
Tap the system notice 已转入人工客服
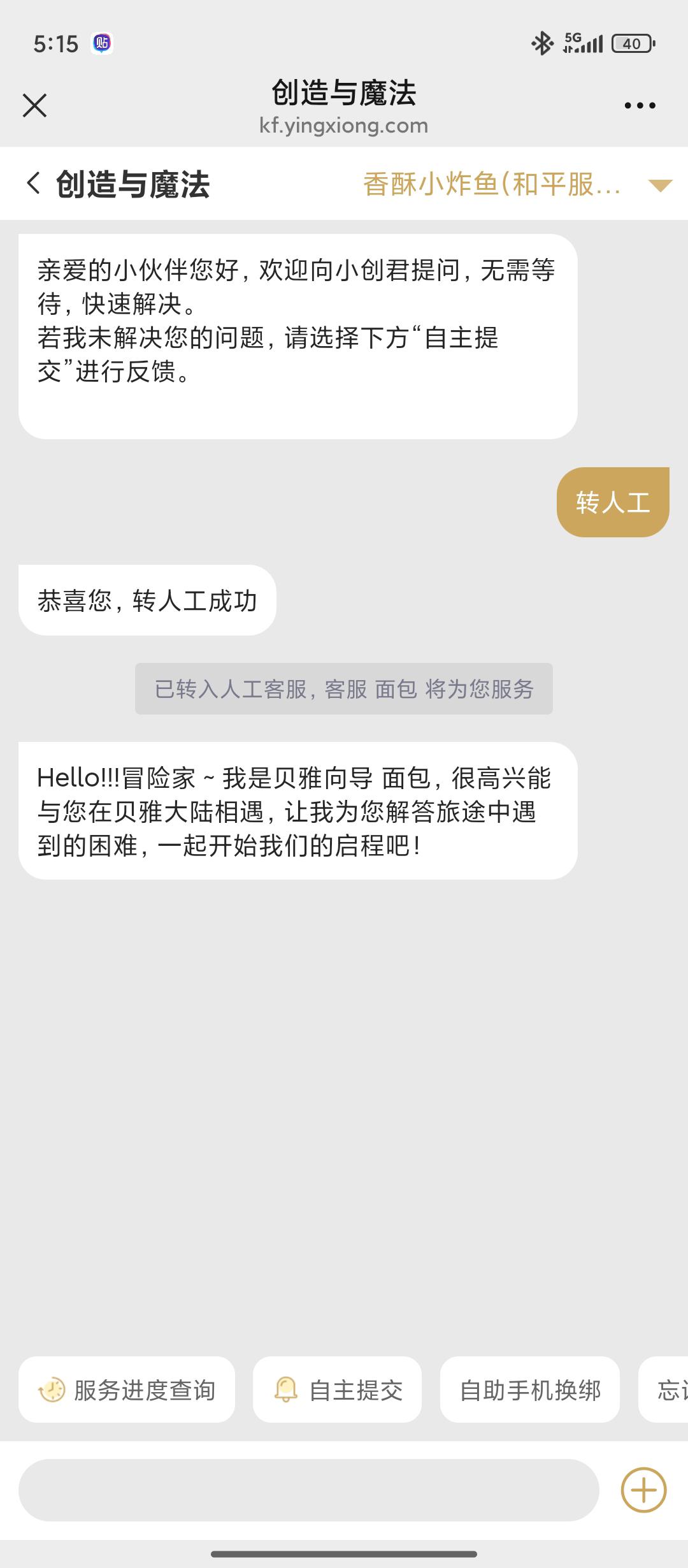click(344, 688)
